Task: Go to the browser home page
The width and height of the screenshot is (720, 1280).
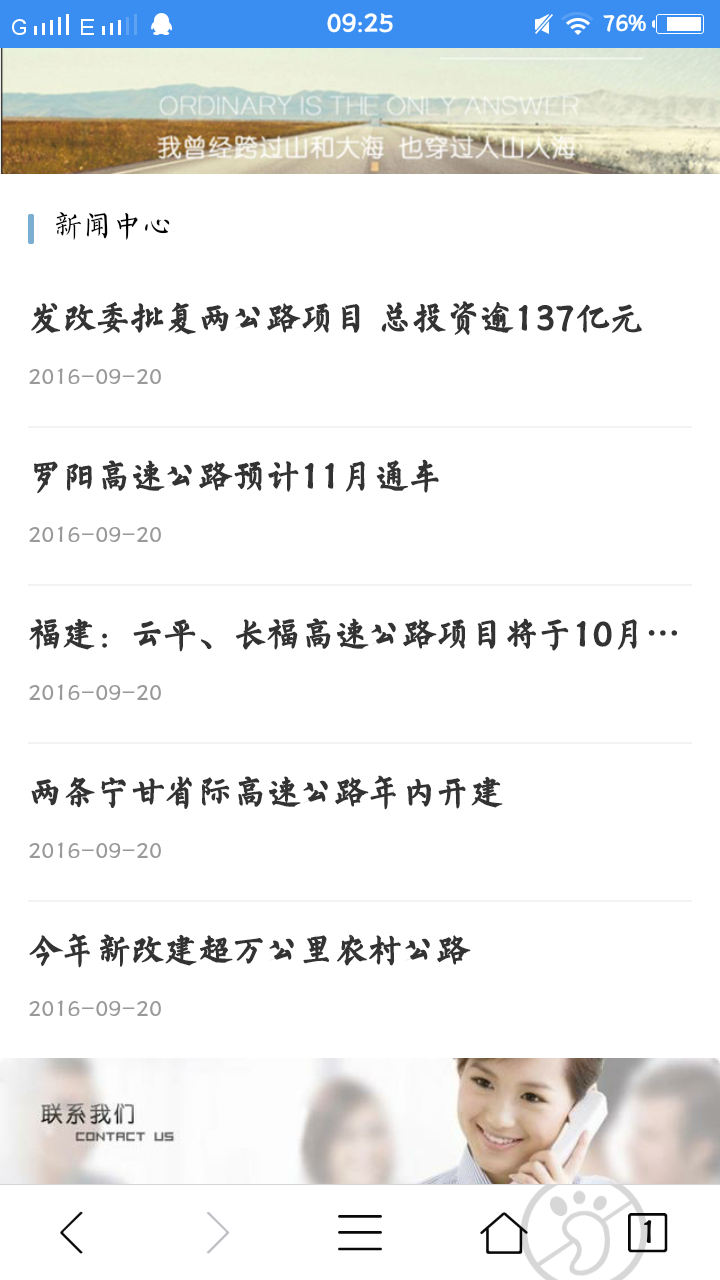Action: (503, 1233)
